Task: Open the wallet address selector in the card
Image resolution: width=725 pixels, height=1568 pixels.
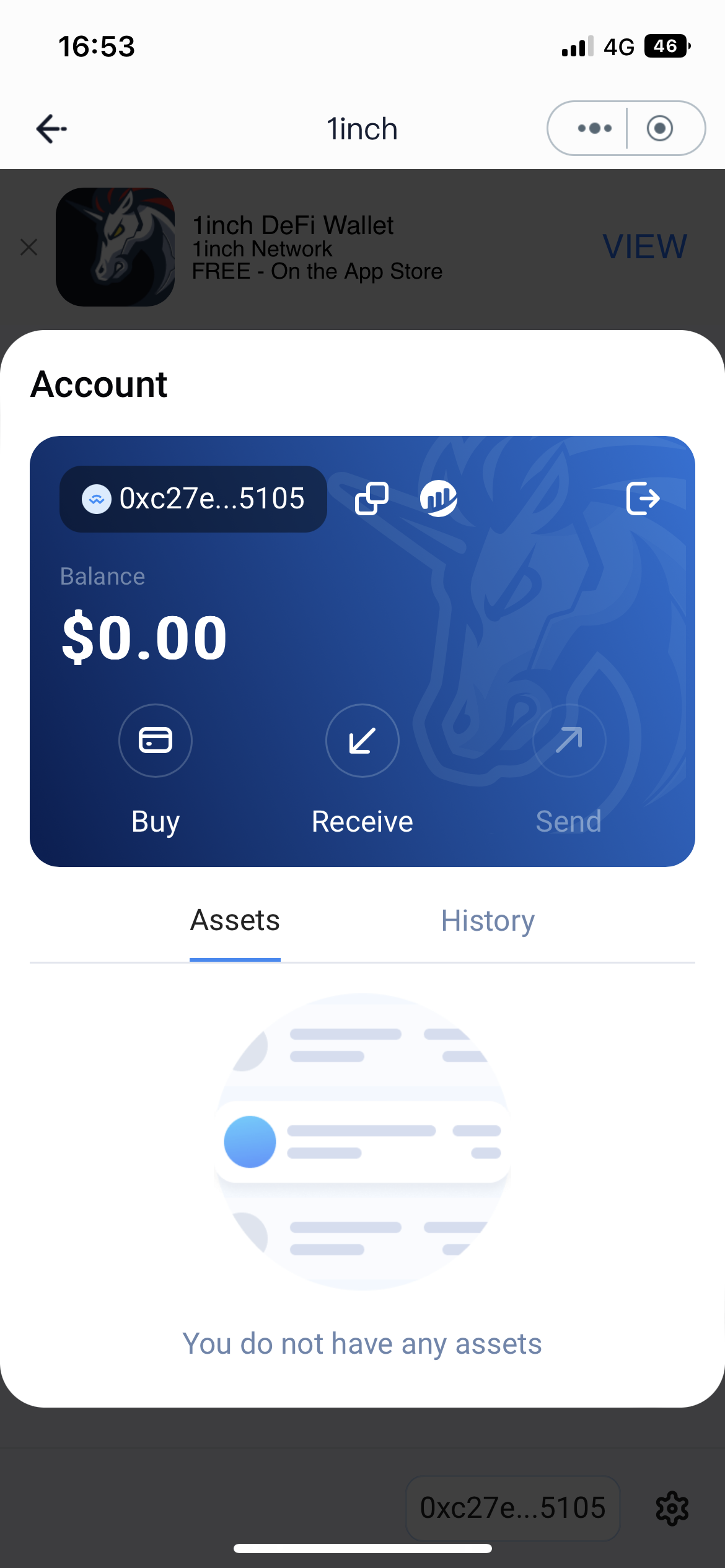Action: point(193,499)
